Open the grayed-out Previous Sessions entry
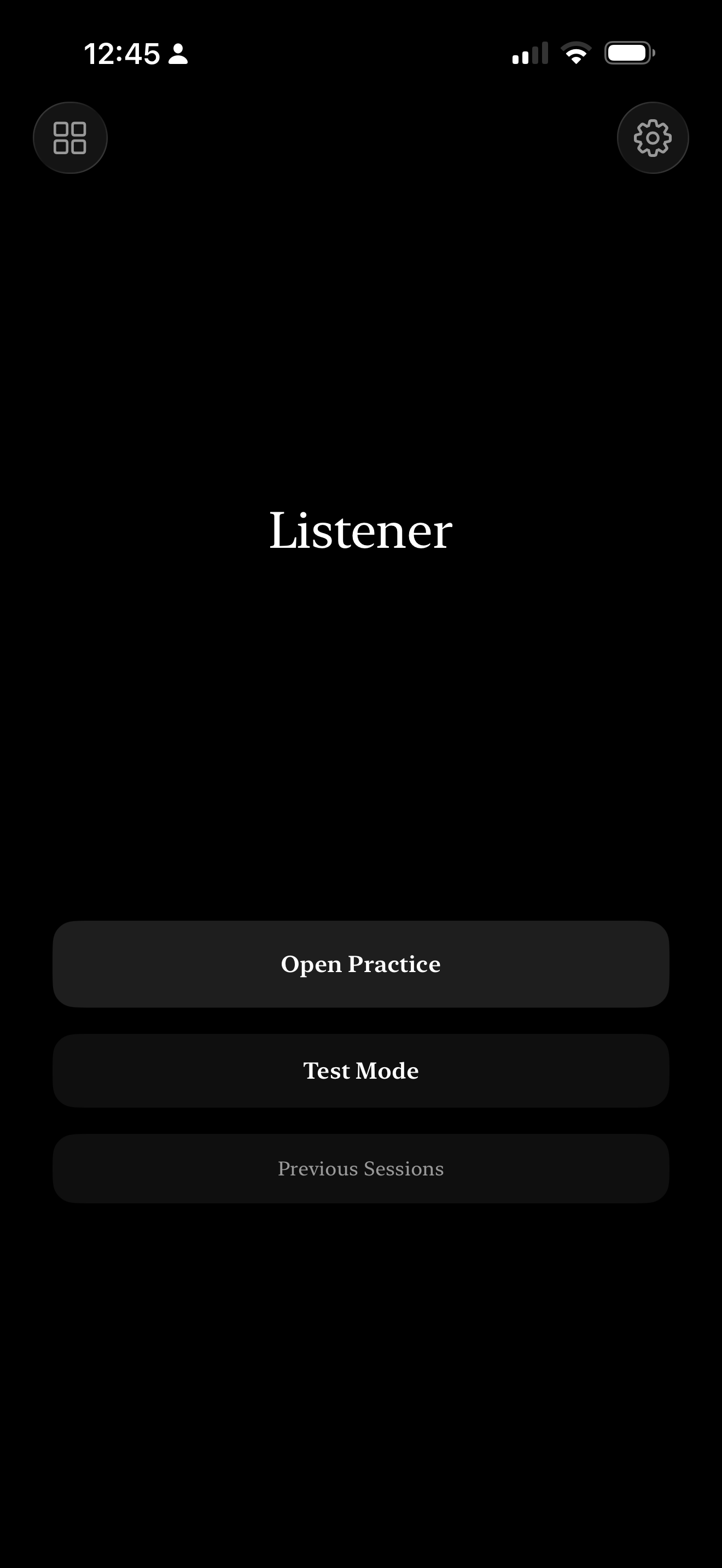Image resolution: width=722 pixels, height=1568 pixels. click(x=361, y=1169)
